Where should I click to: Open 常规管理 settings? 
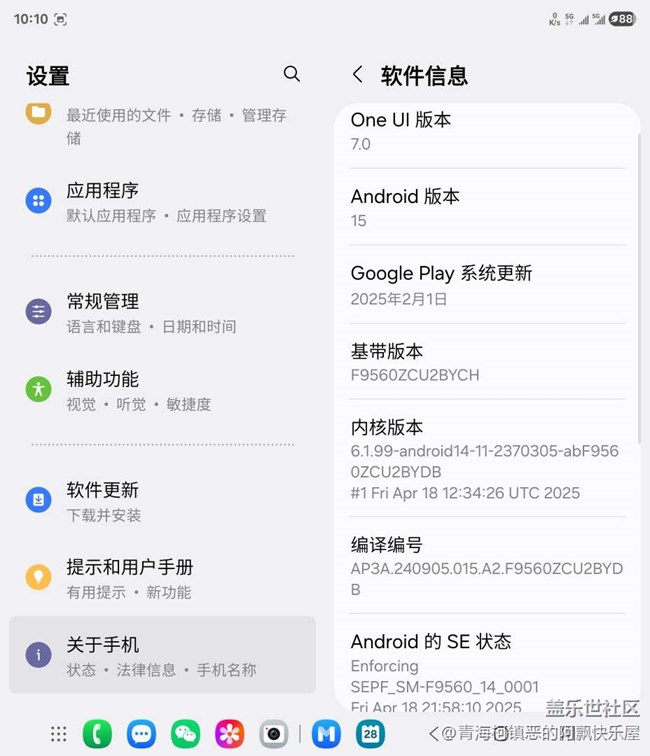pyautogui.click(x=162, y=313)
